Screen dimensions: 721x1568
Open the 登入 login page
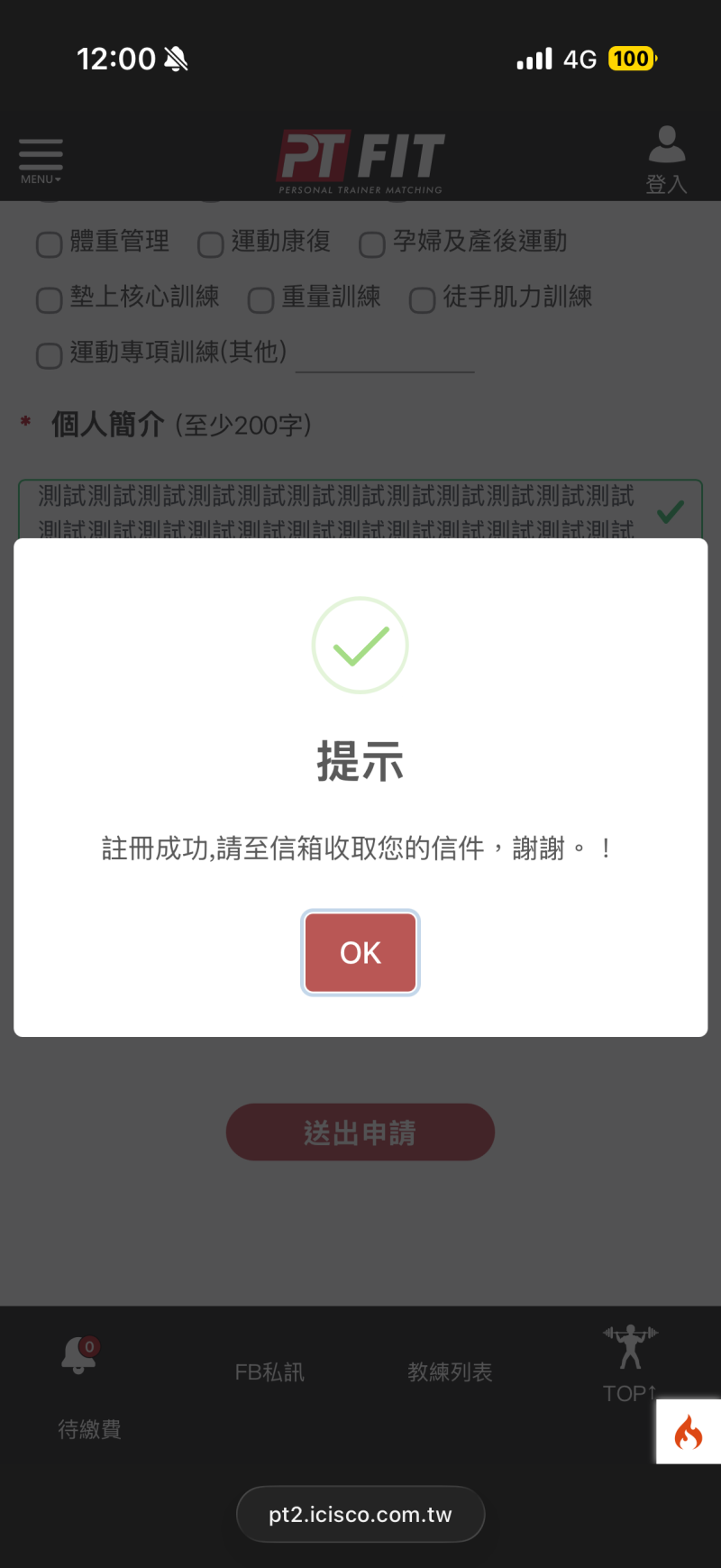click(666, 160)
